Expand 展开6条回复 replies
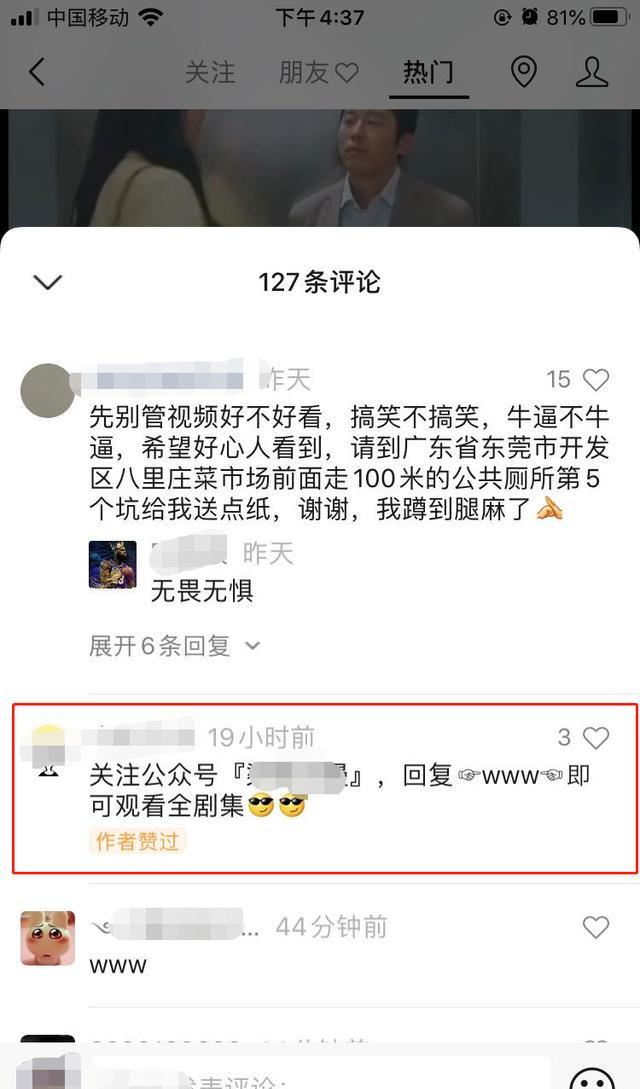 175,646
